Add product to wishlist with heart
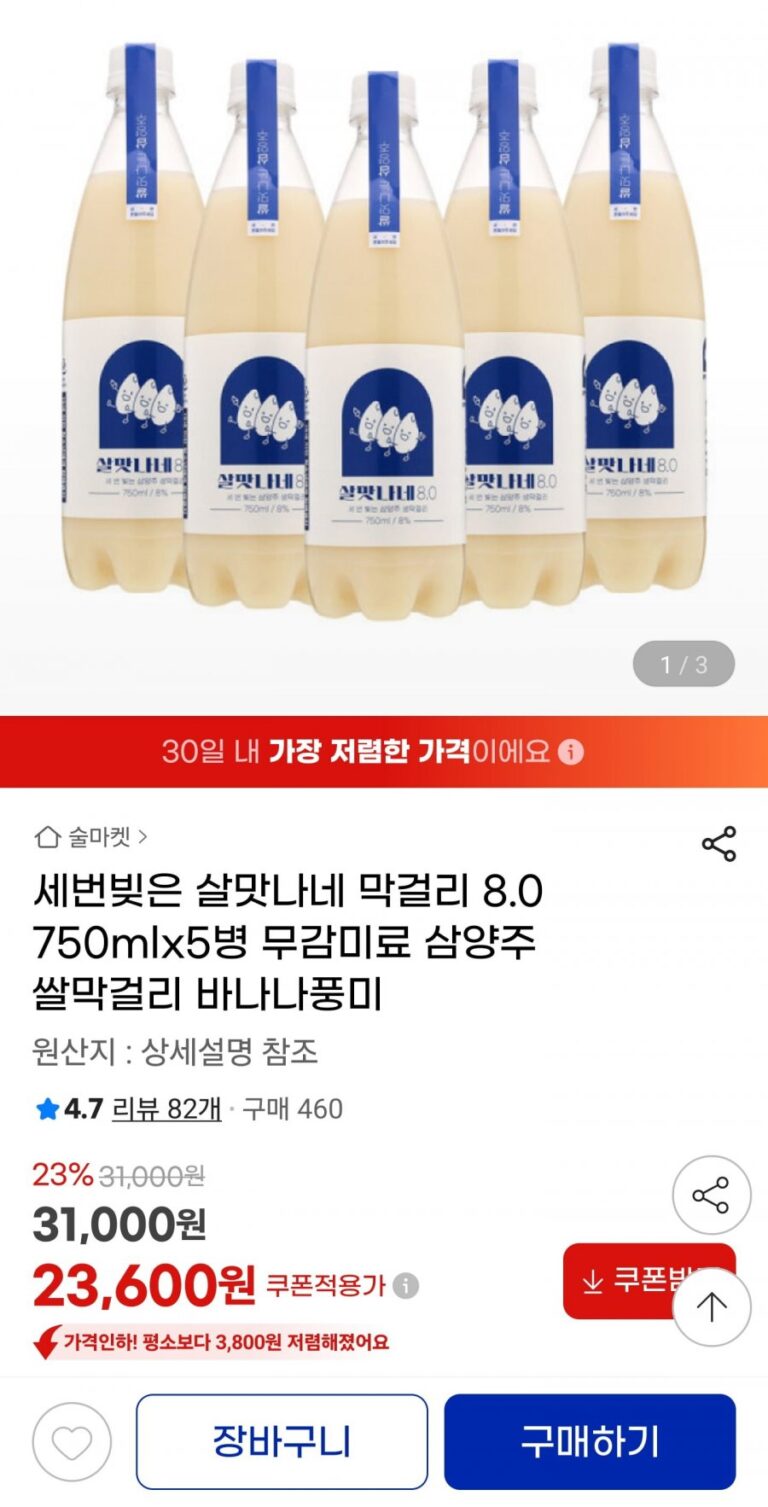Viewport: 768px width, 1507px height. 72,1442
